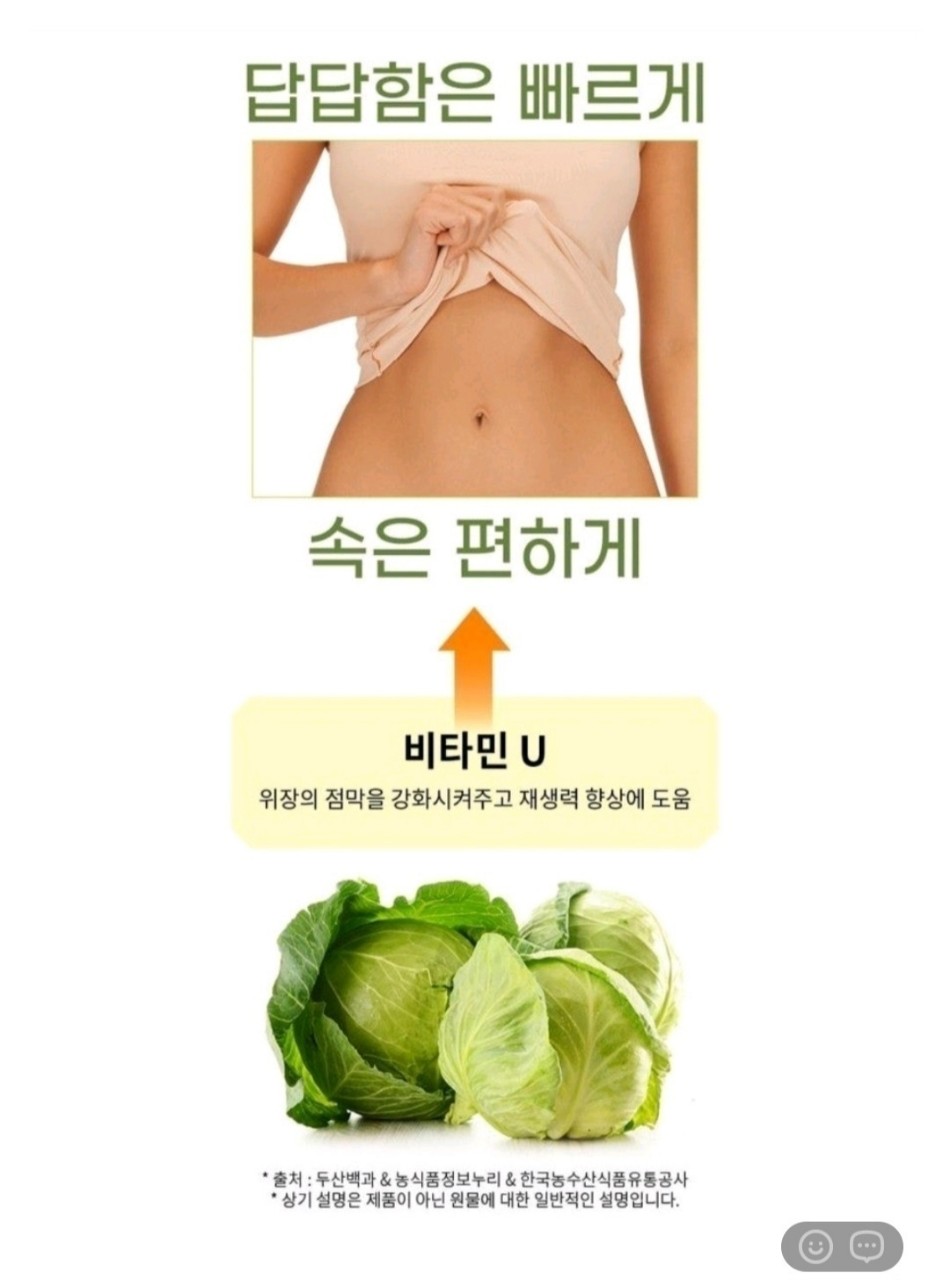Tap the smiley reaction icon
950x1280 pixels.
click(x=816, y=1246)
